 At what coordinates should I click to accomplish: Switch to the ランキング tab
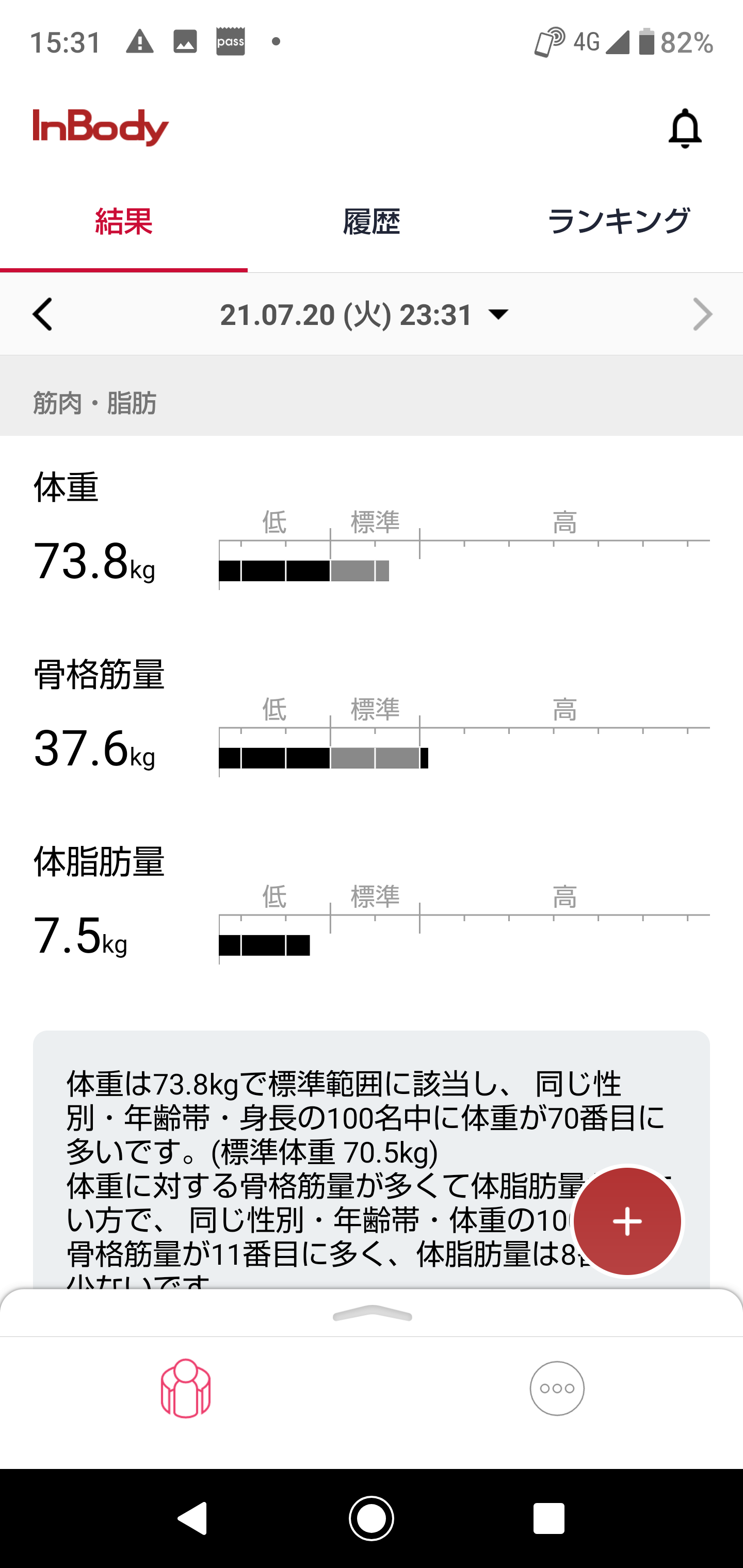[x=618, y=222]
